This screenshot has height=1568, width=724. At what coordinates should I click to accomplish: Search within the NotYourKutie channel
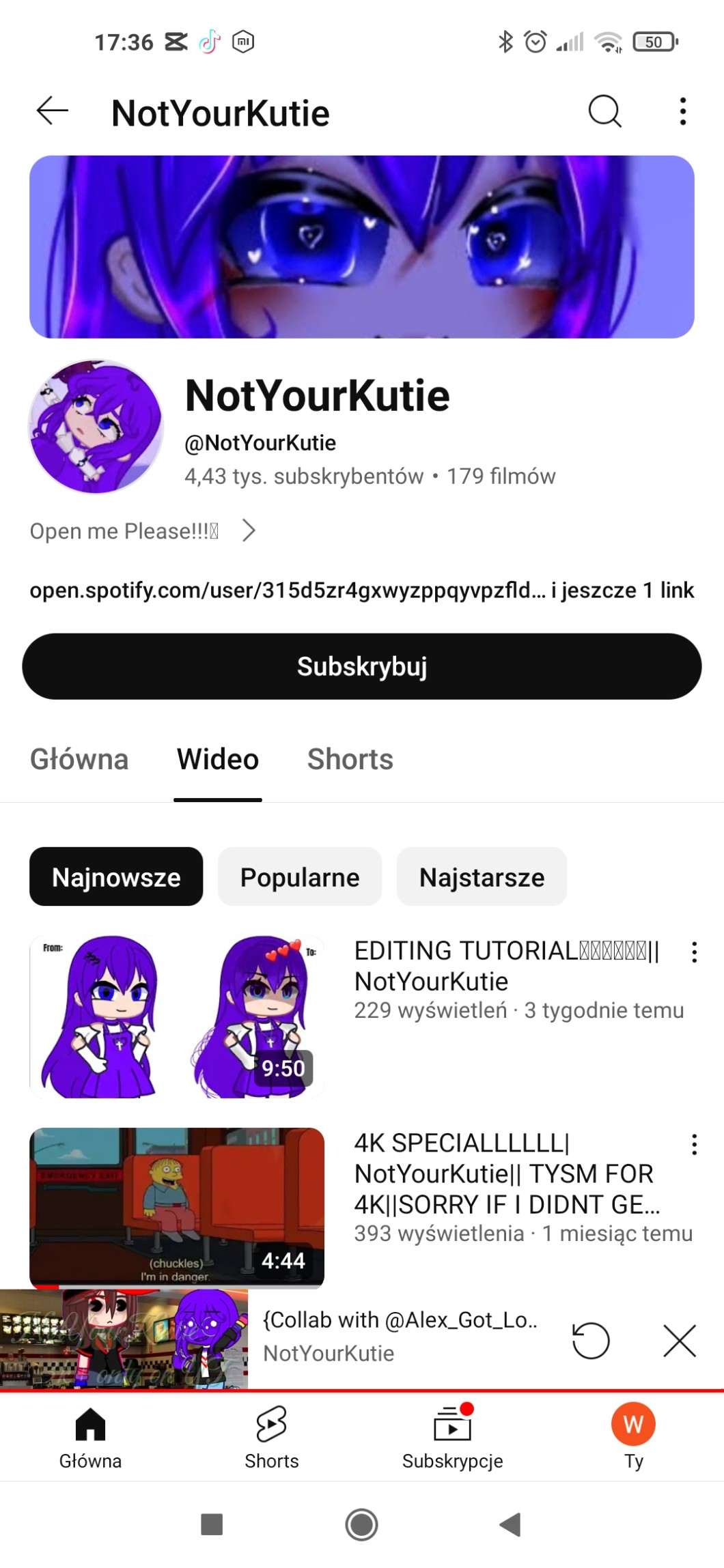coord(604,111)
